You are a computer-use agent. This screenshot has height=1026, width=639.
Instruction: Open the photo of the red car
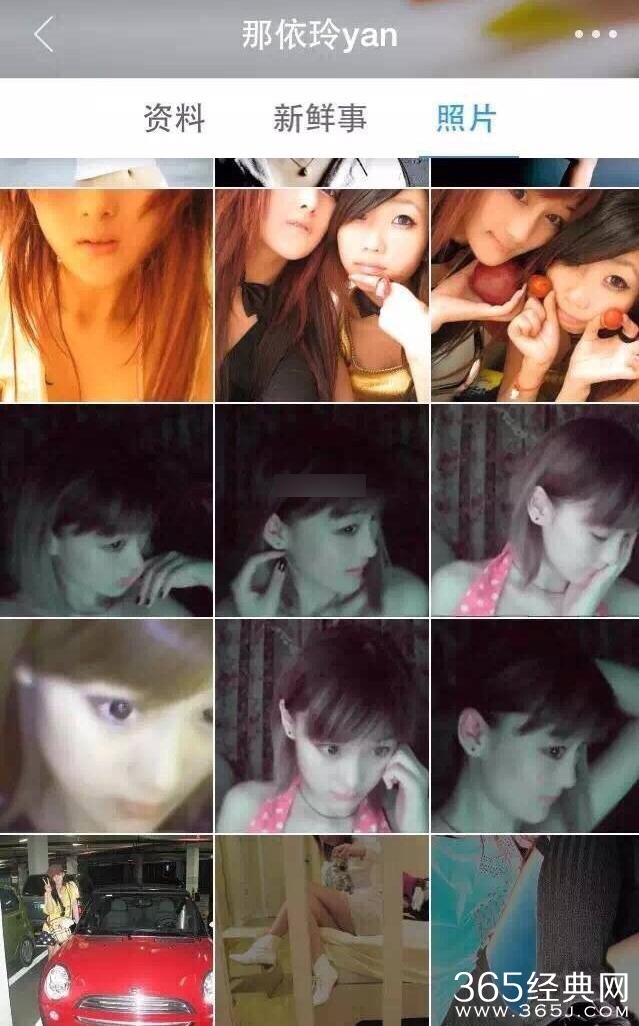pos(106,930)
